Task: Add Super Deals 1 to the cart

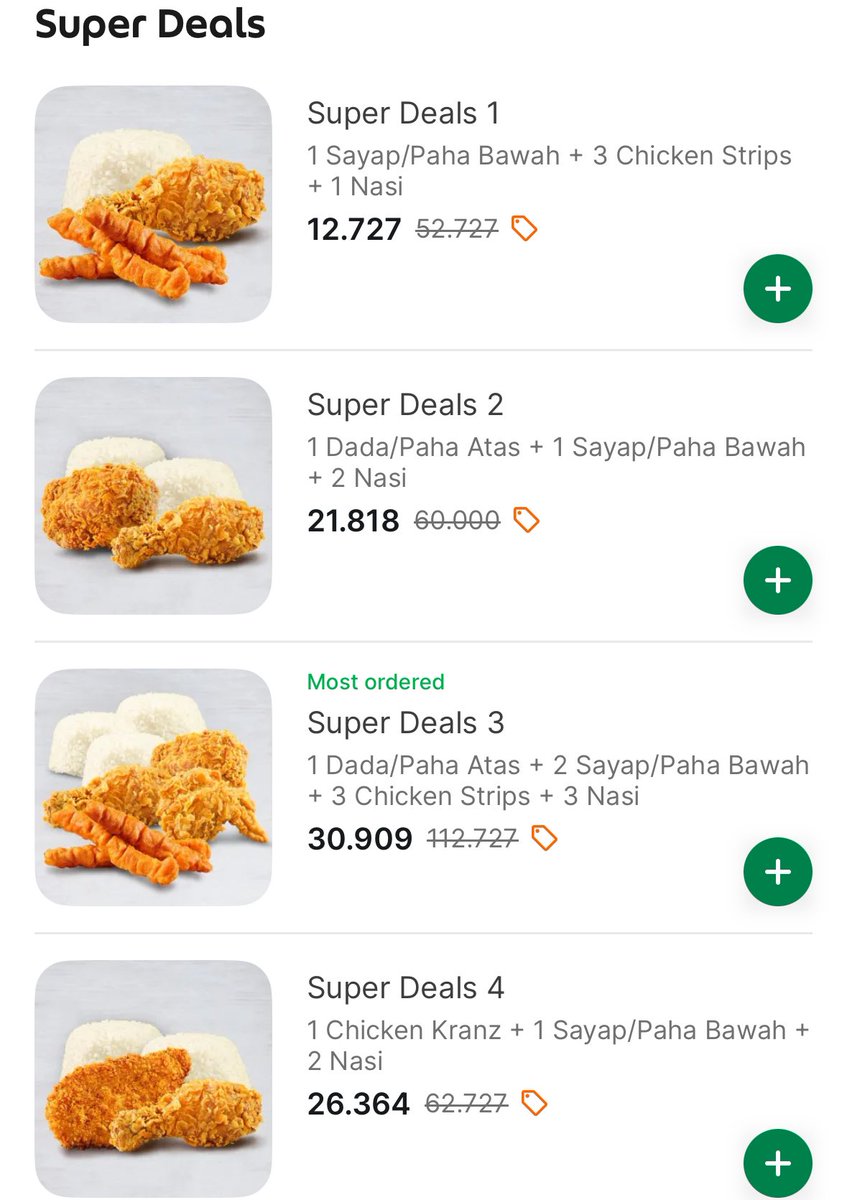Action: pos(777,290)
